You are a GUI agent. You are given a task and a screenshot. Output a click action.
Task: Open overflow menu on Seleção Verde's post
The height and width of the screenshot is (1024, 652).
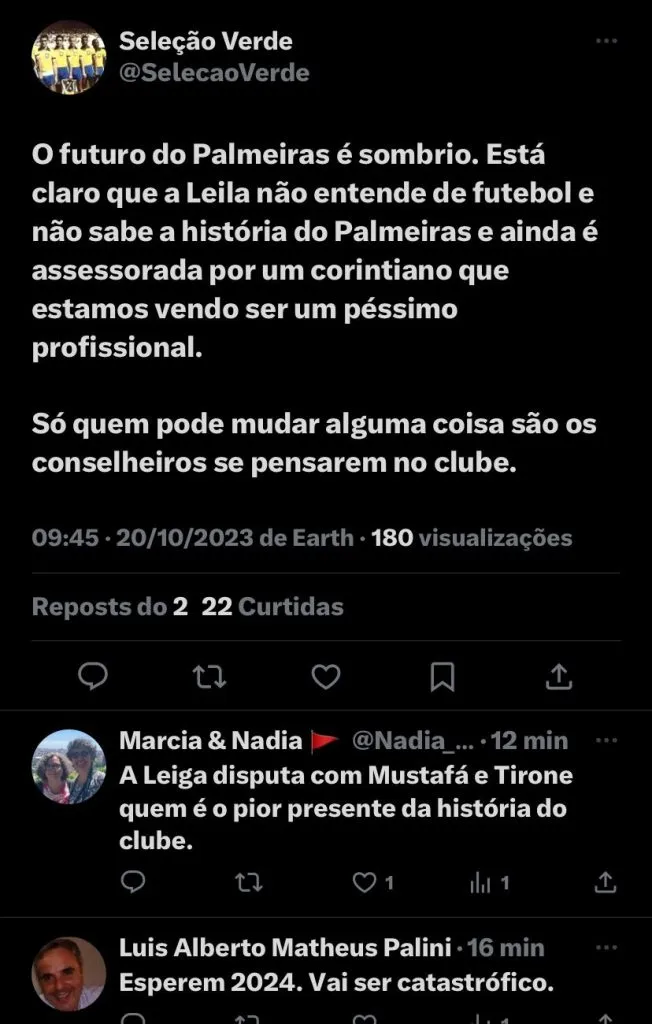pos(606,42)
